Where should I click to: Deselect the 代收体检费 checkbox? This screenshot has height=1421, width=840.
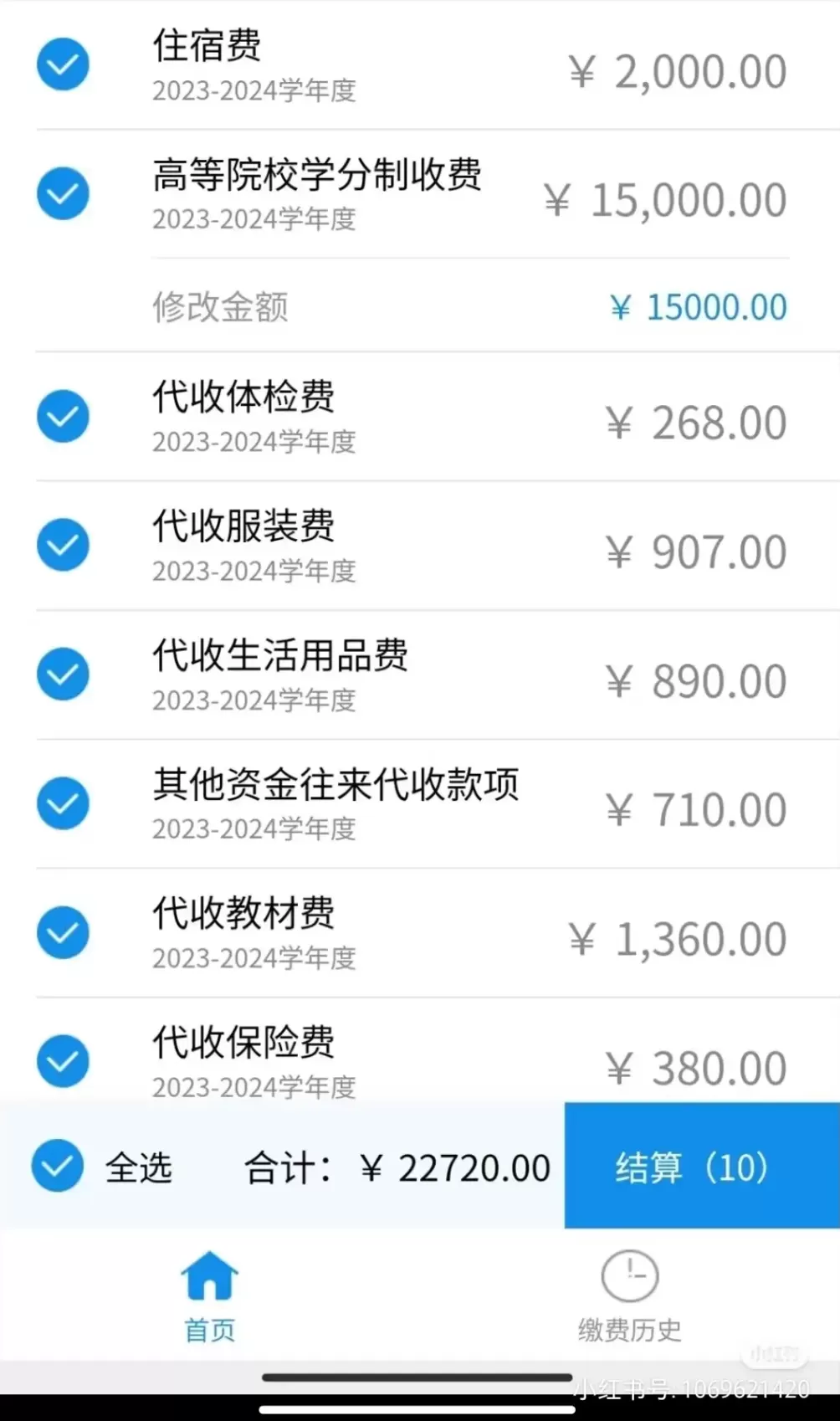[63, 416]
